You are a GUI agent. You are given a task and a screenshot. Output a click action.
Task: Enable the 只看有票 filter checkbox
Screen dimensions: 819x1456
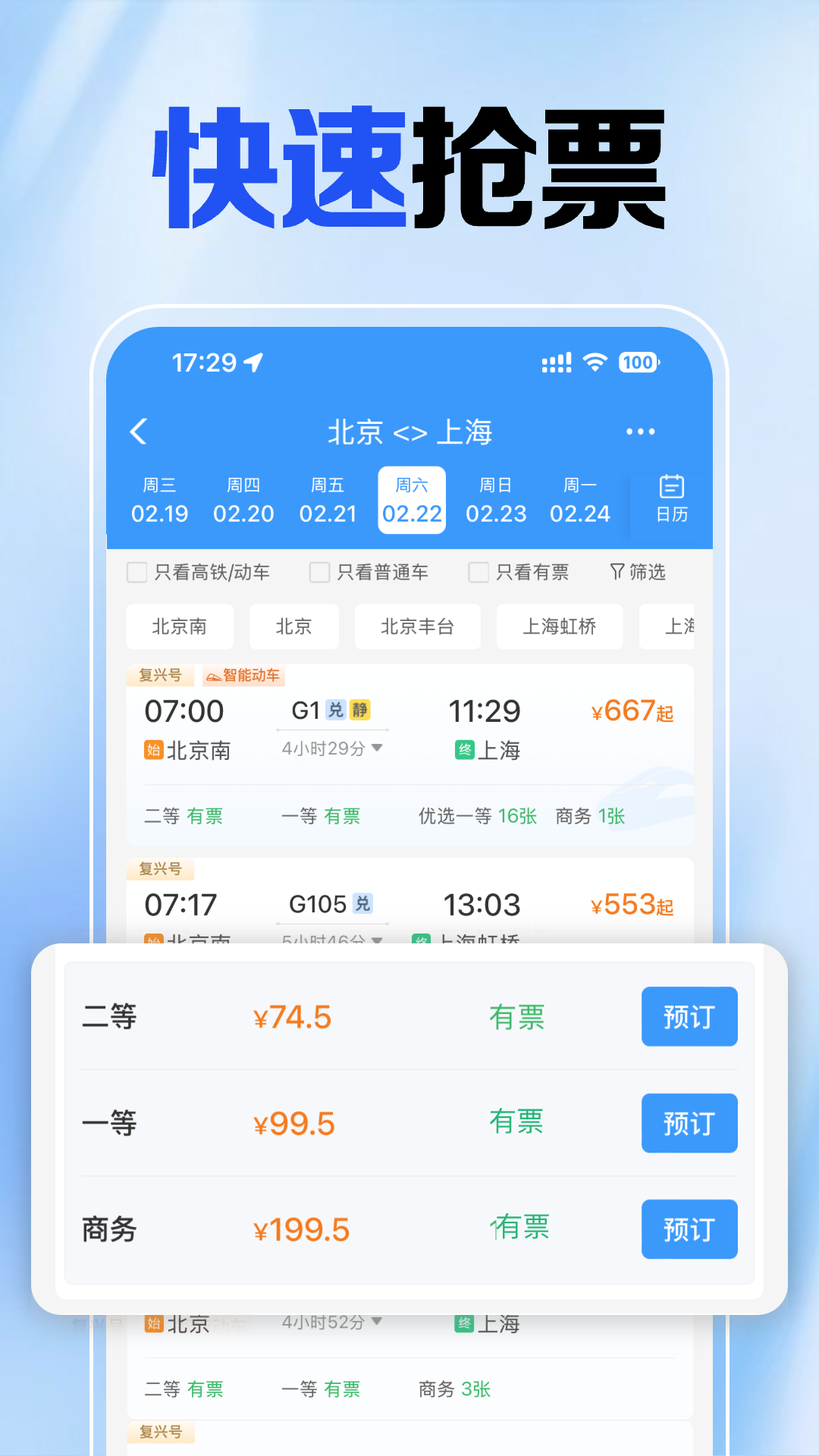(x=478, y=572)
